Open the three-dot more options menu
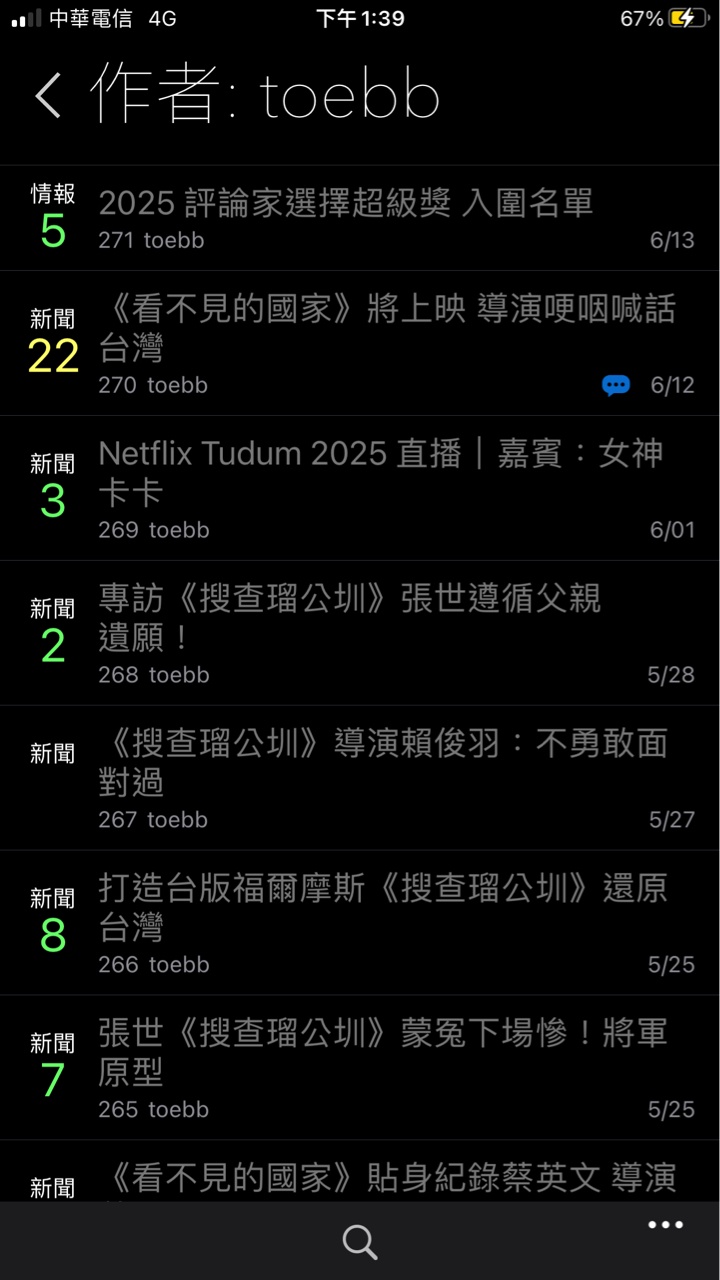Screen dimensions: 720x1280 point(665,1225)
